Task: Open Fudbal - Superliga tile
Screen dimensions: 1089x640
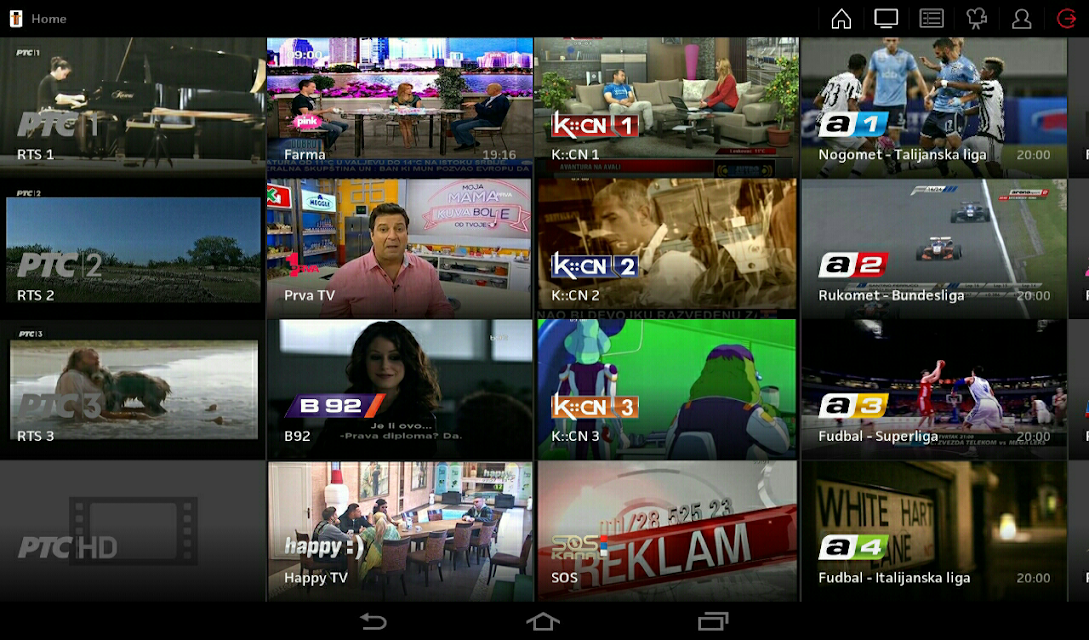Action: (933, 389)
